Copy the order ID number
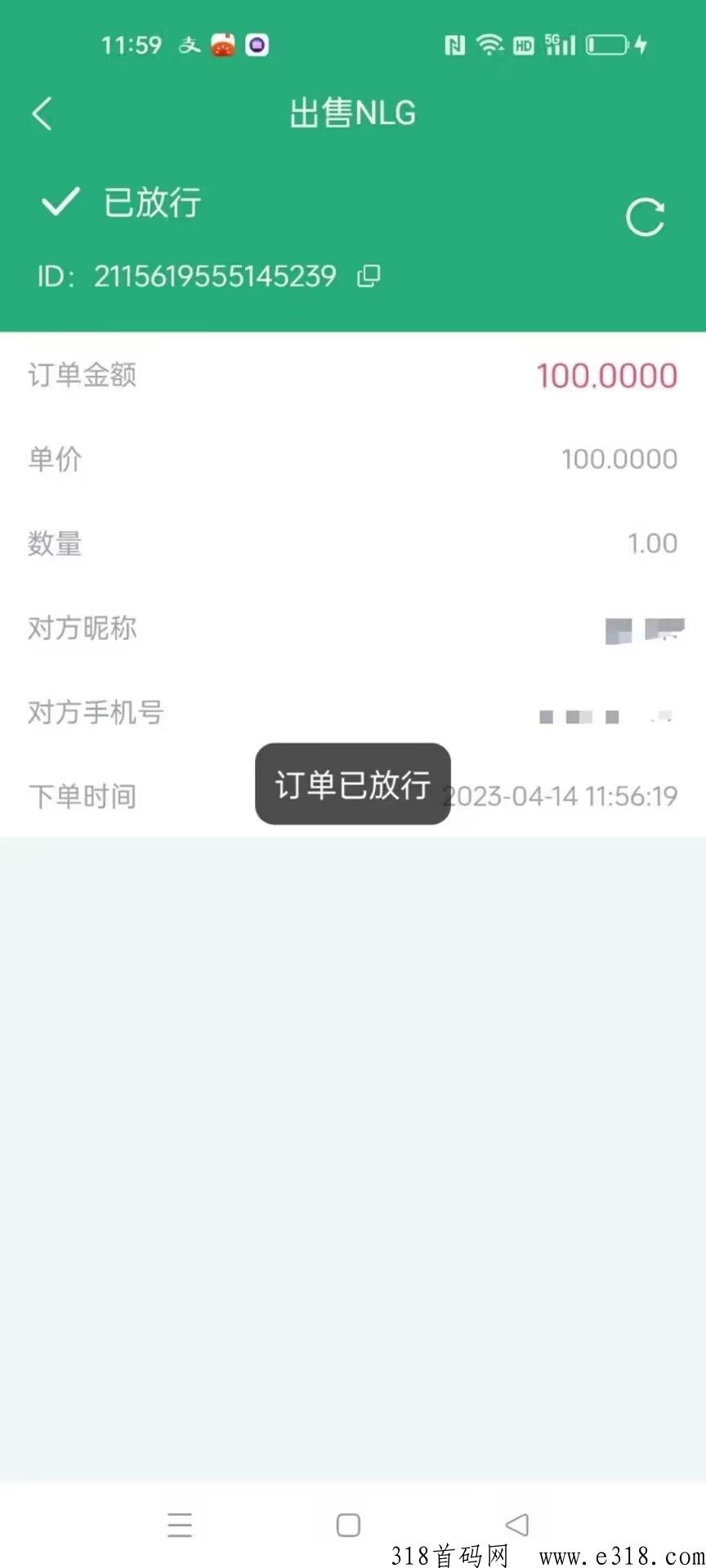Image resolution: width=706 pixels, height=1568 pixels. coord(369,276)
